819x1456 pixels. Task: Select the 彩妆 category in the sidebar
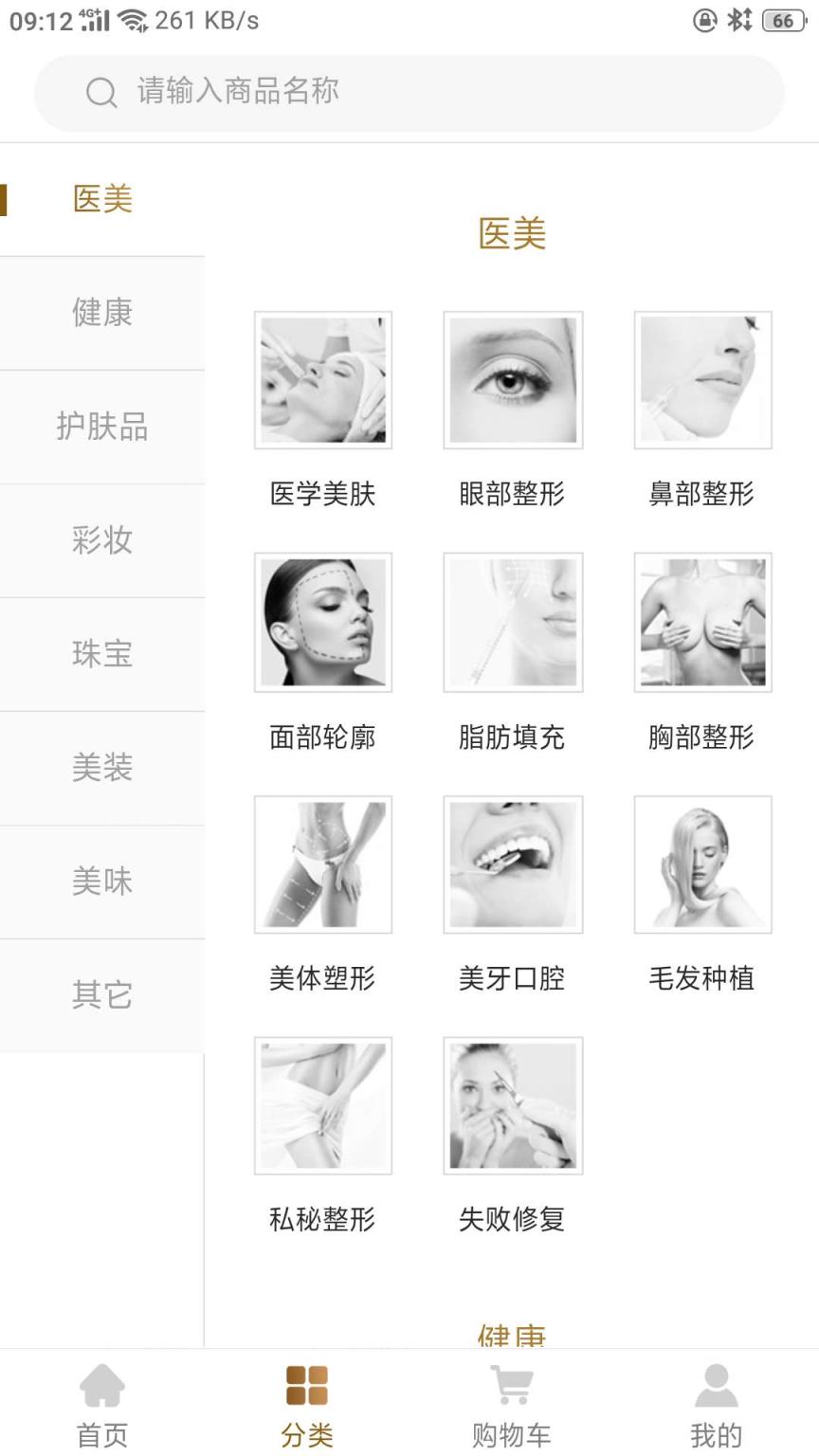pyautogui.click(x=102, y=540)
